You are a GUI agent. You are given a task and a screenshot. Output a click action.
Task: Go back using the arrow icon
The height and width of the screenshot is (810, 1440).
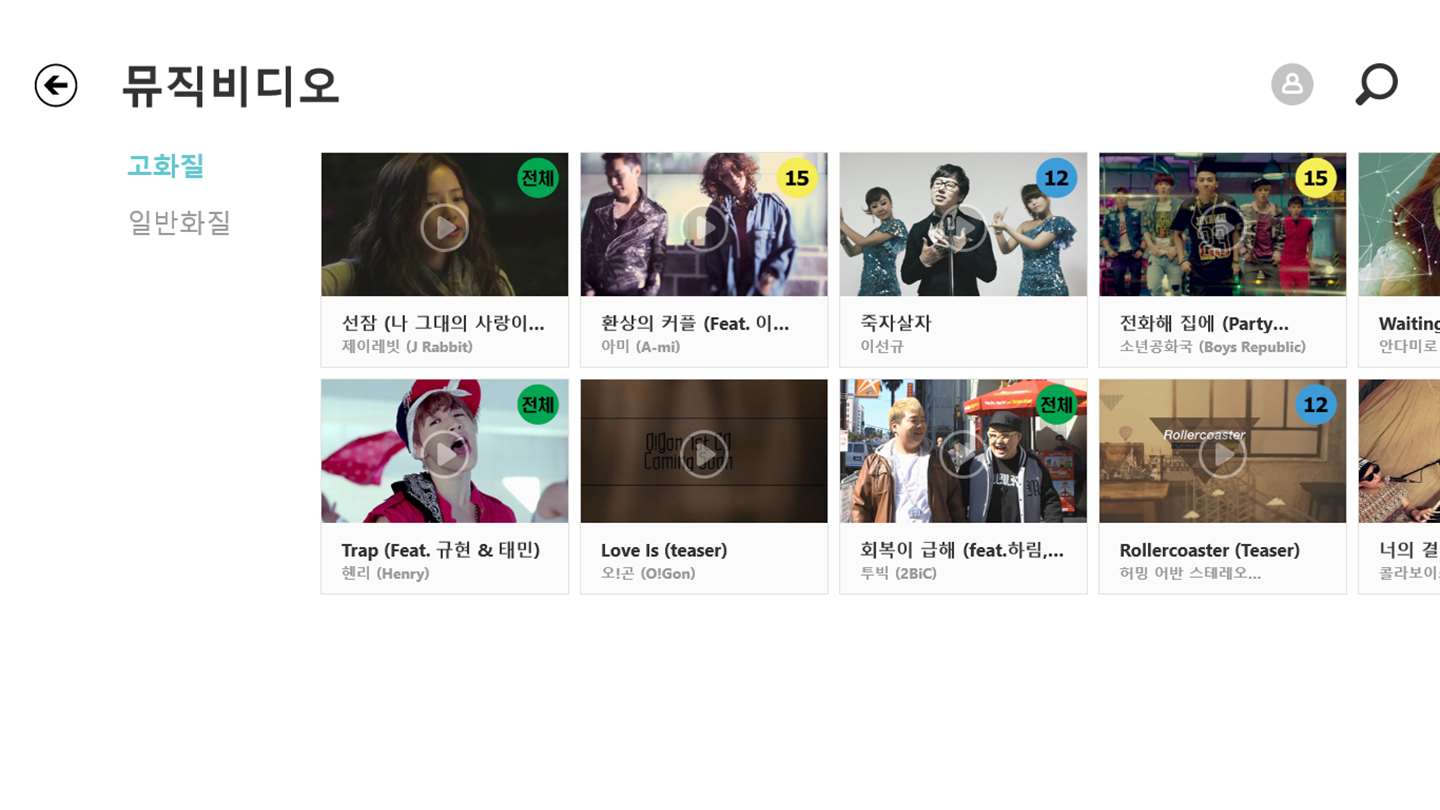(56, 85)
